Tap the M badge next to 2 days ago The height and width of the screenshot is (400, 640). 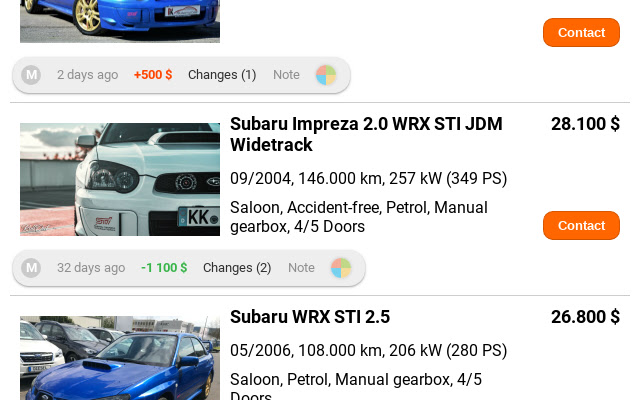[31, 75]
